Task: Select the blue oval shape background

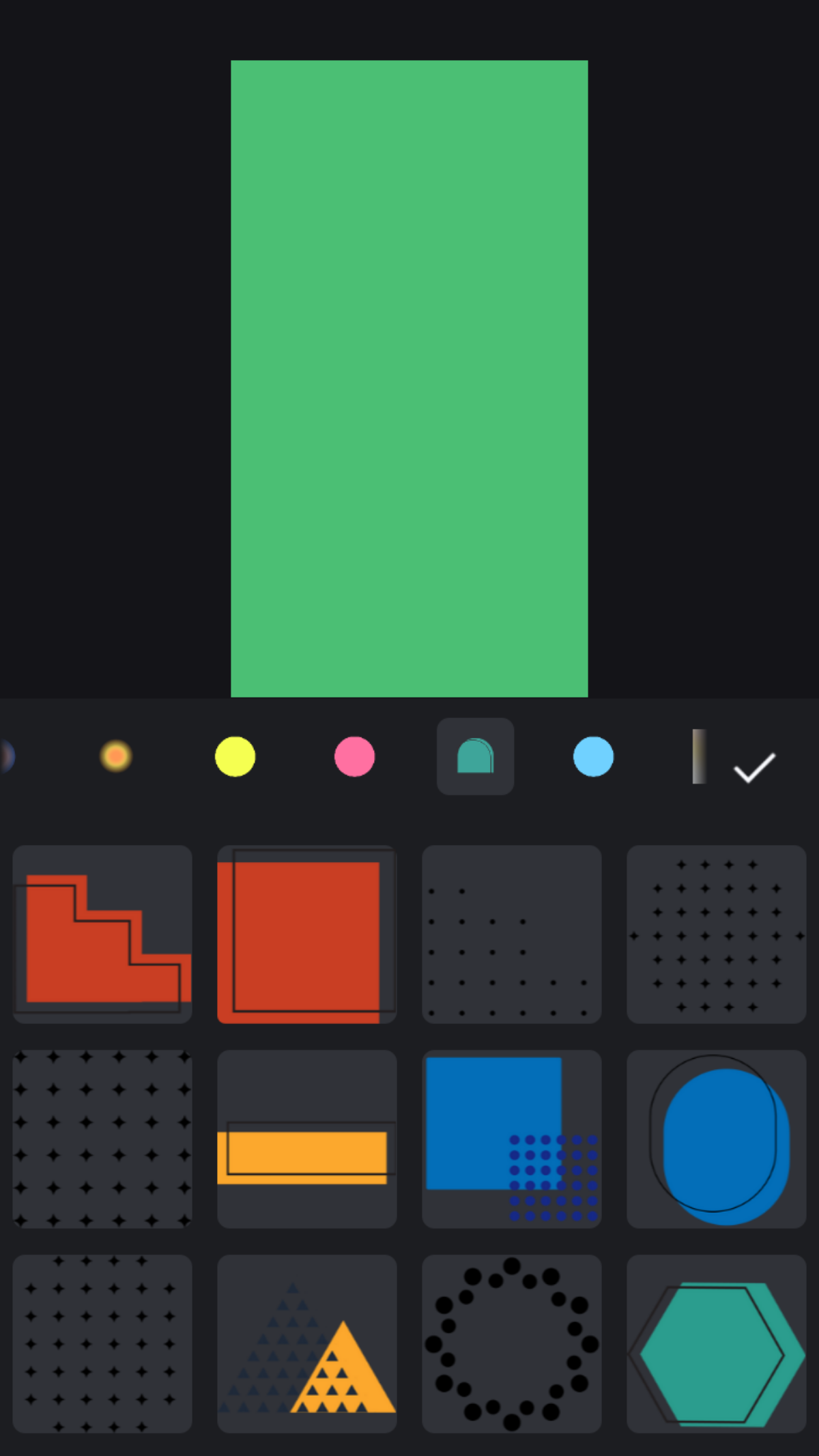Action: click(717, 1139)
